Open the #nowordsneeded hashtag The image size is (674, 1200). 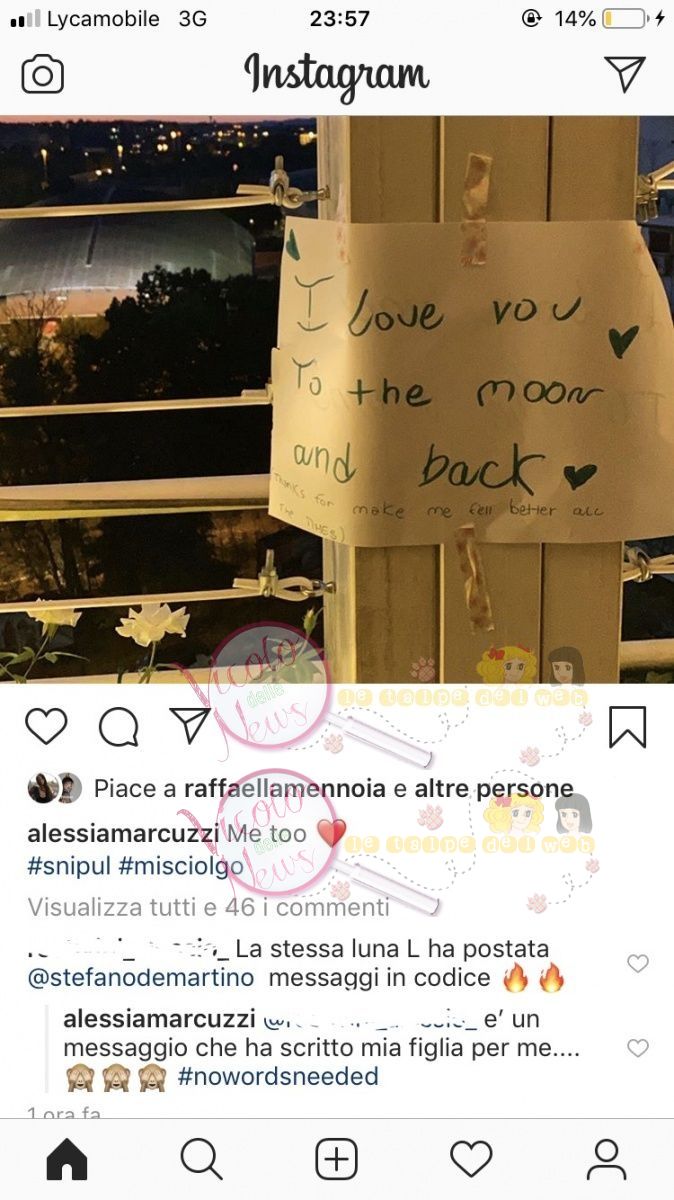[277, 1077]
